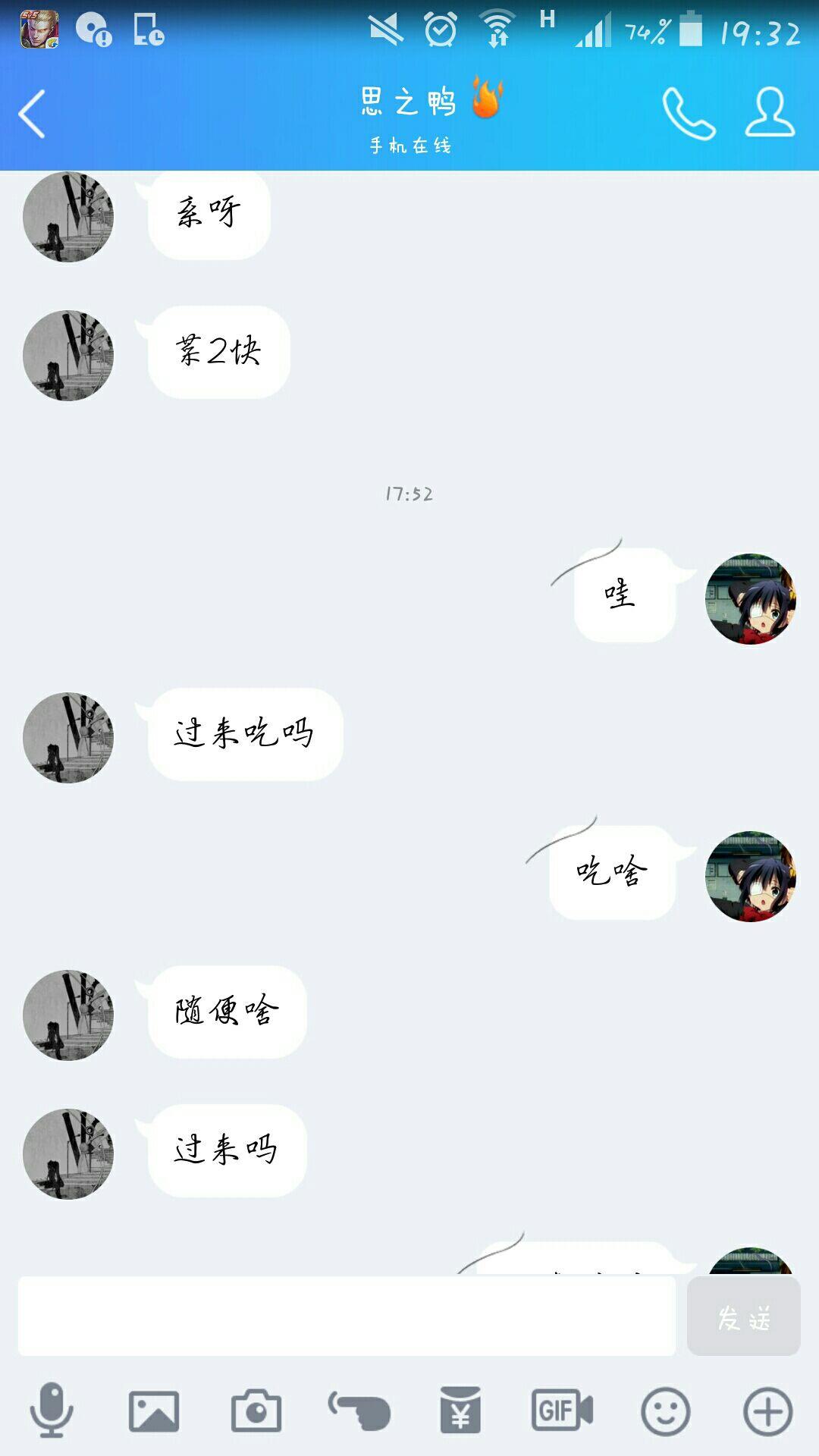Open the camera to take photo

click(256, 1410)
